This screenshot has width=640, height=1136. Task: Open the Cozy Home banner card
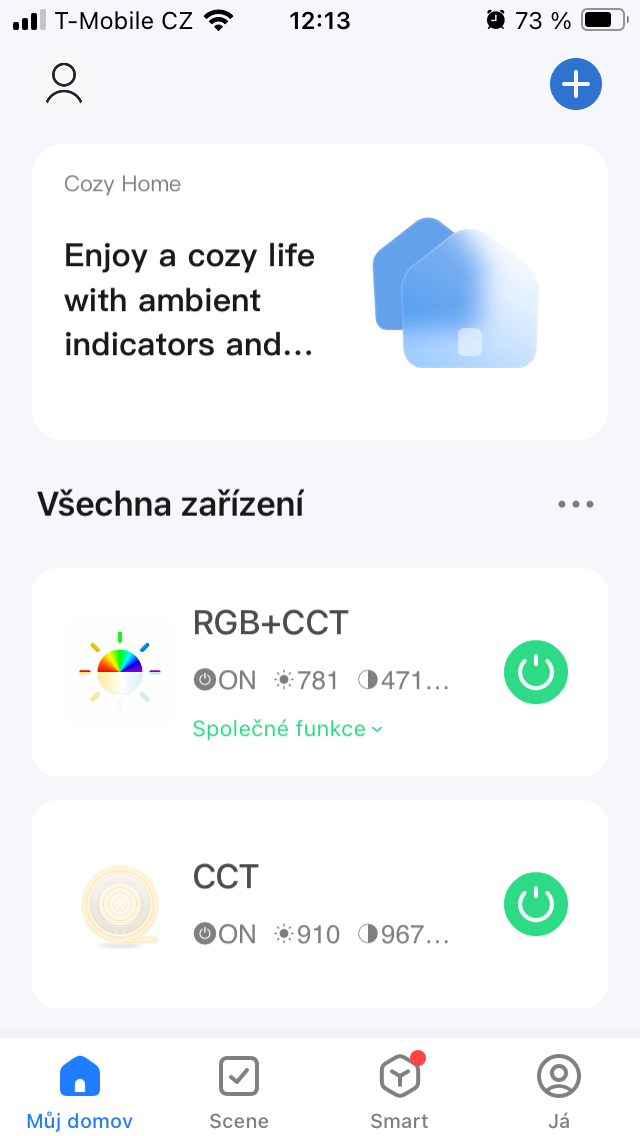tap(320, 292)
